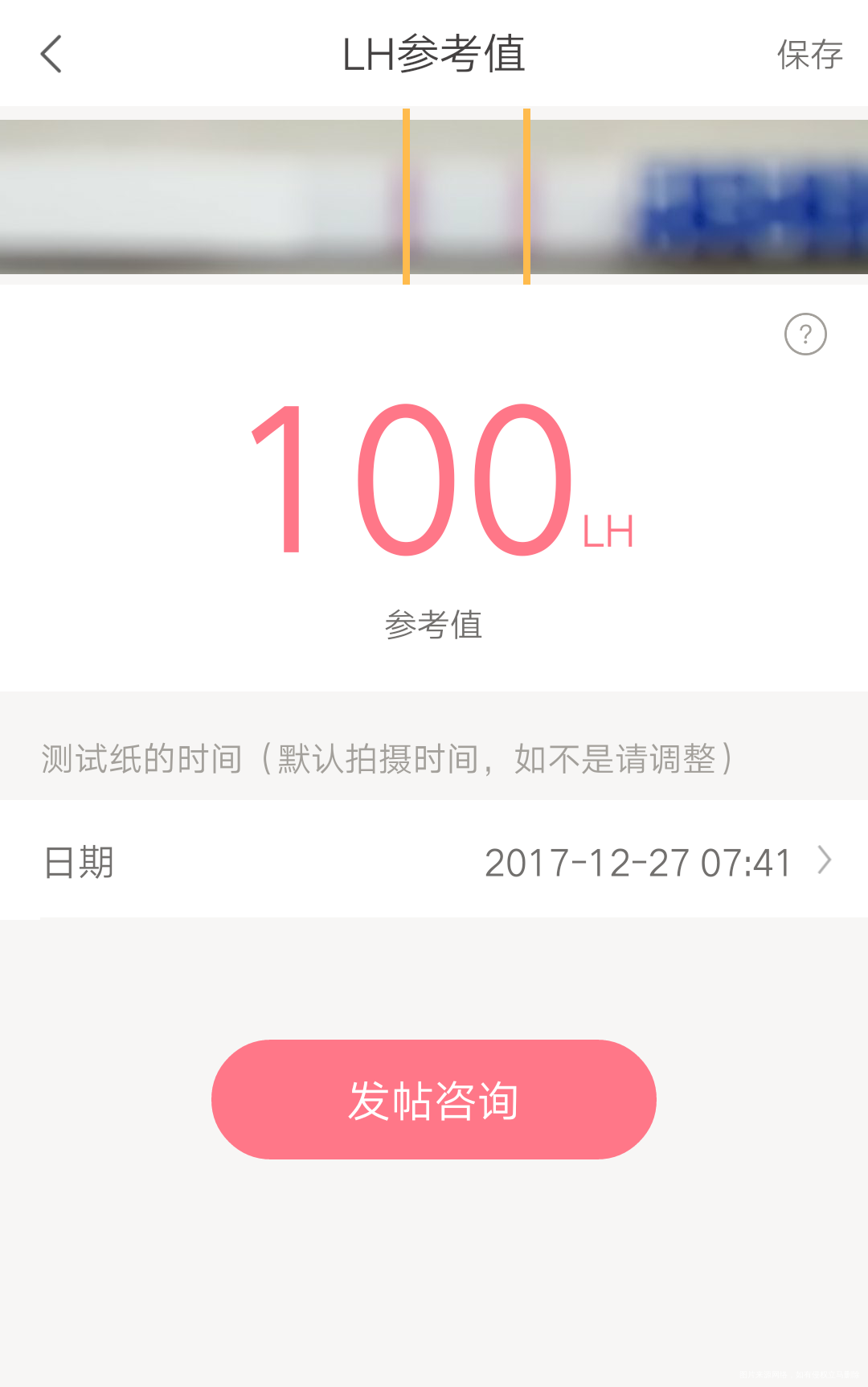Tap 保存 to save the reading
Image resolution: width=868 pixels, height=1387 pixels.
(809, 55)
